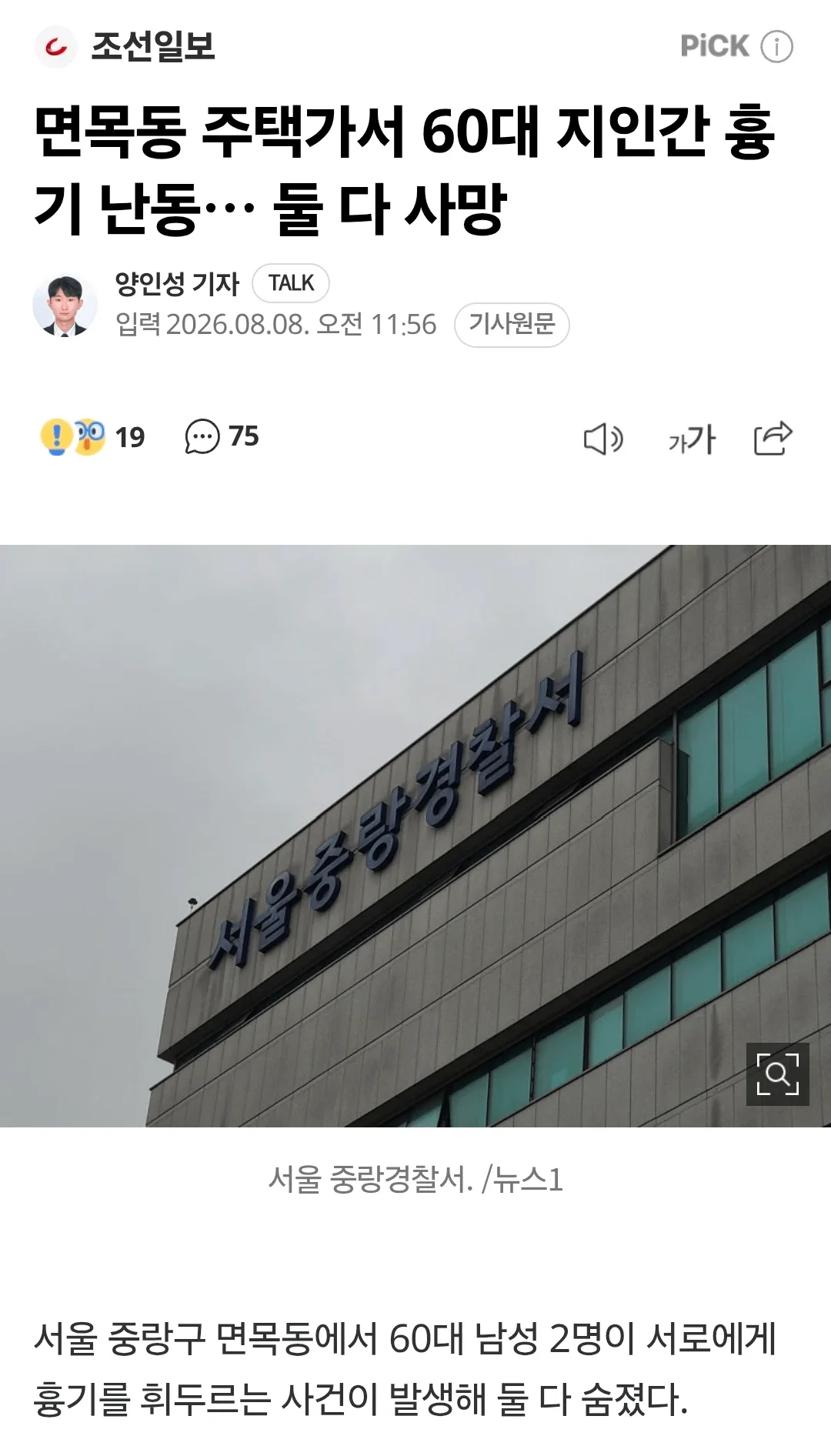831x1456 pixels.
Task: Tap the PiCK info icon
Action: click(x=776, y=46)
